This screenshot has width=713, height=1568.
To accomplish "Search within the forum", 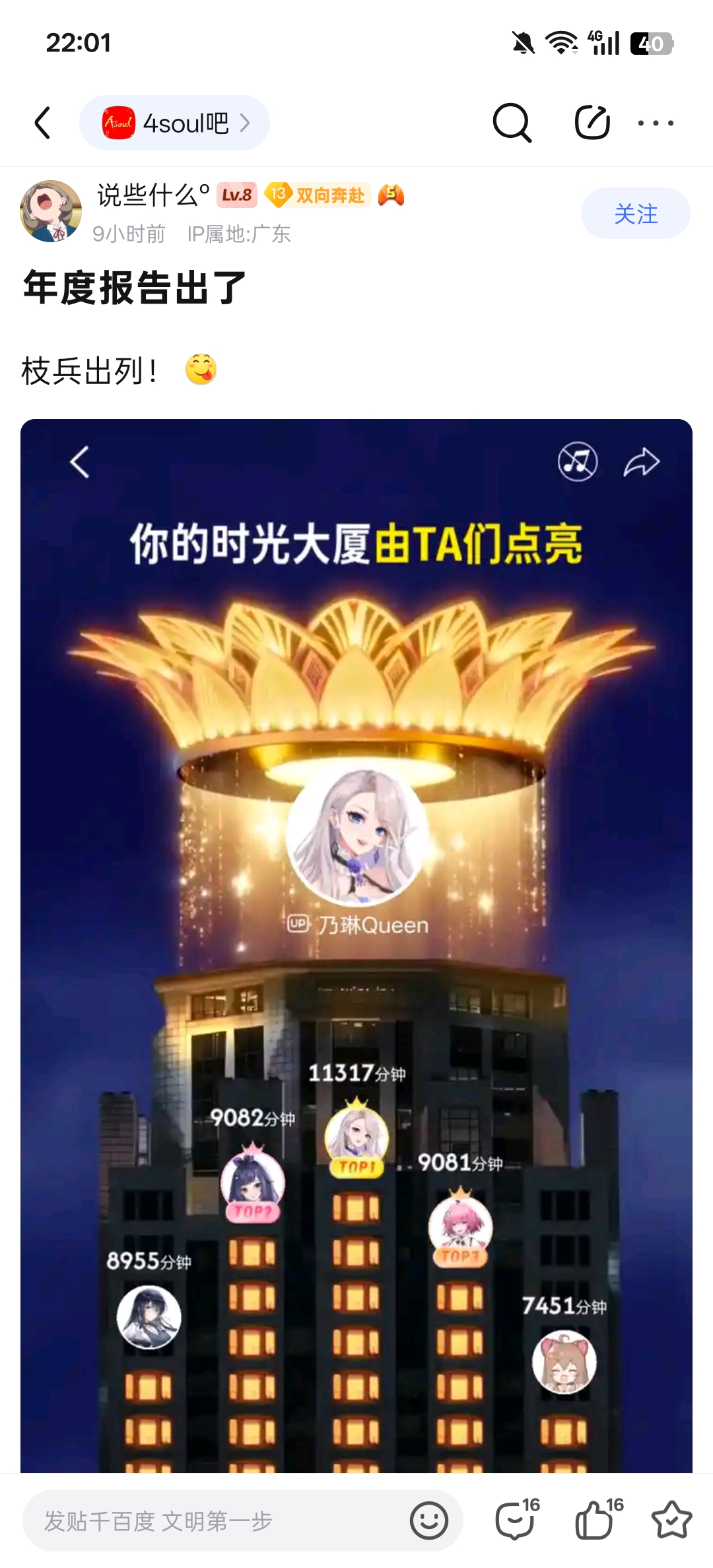I will click(x=512, y=123).
